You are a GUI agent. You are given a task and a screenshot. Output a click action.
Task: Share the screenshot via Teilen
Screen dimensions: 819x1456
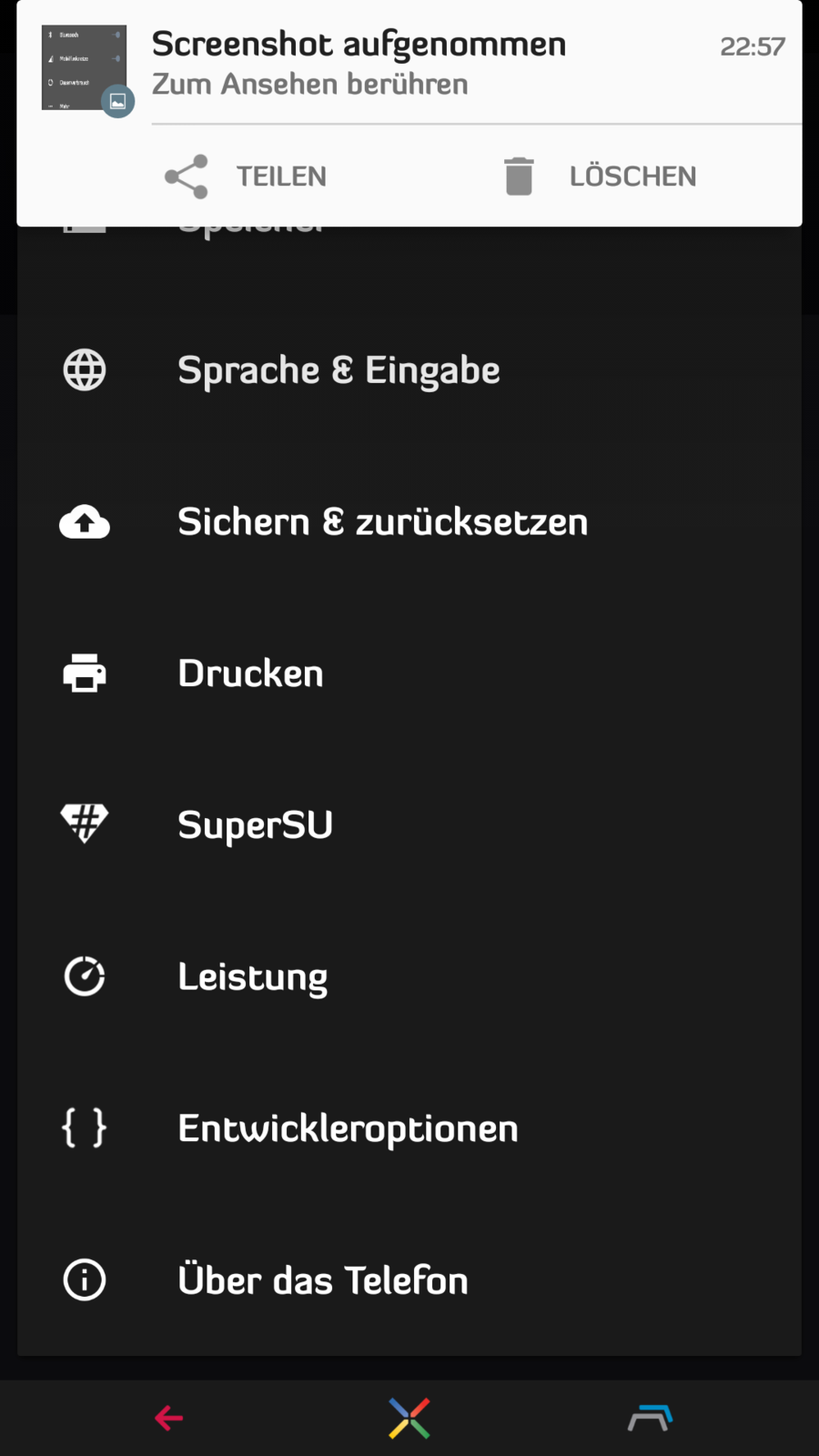pyautogui.click(x=246, y=177)
